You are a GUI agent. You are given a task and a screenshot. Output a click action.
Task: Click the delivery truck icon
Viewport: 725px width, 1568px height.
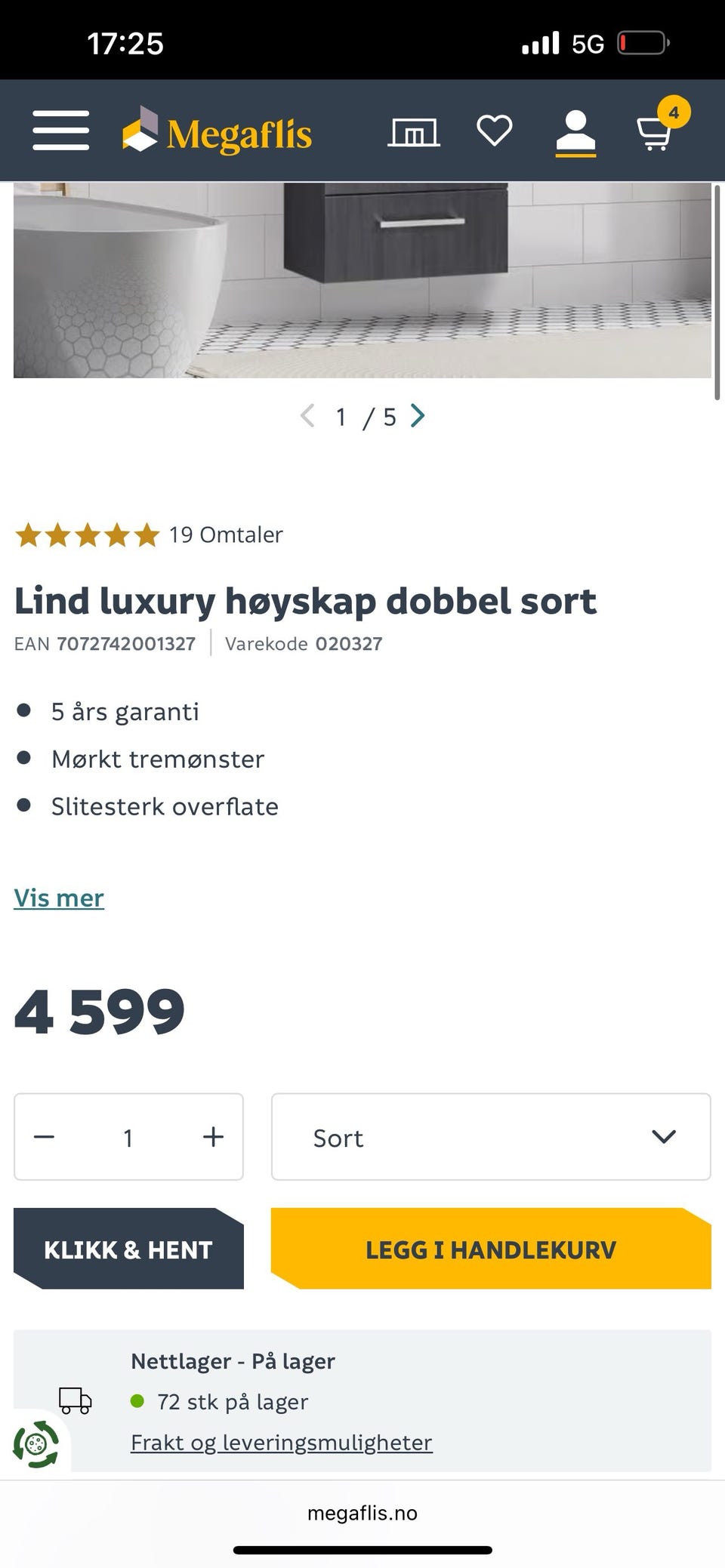pos(73,1400)
